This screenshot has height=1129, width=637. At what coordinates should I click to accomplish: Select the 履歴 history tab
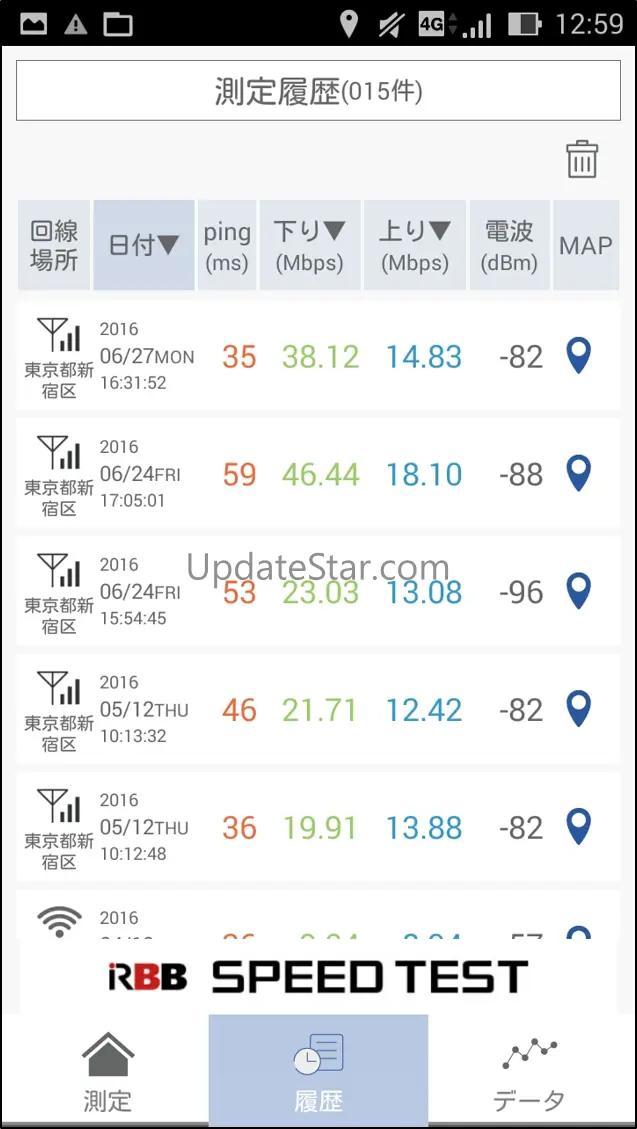coord(318,1072)
